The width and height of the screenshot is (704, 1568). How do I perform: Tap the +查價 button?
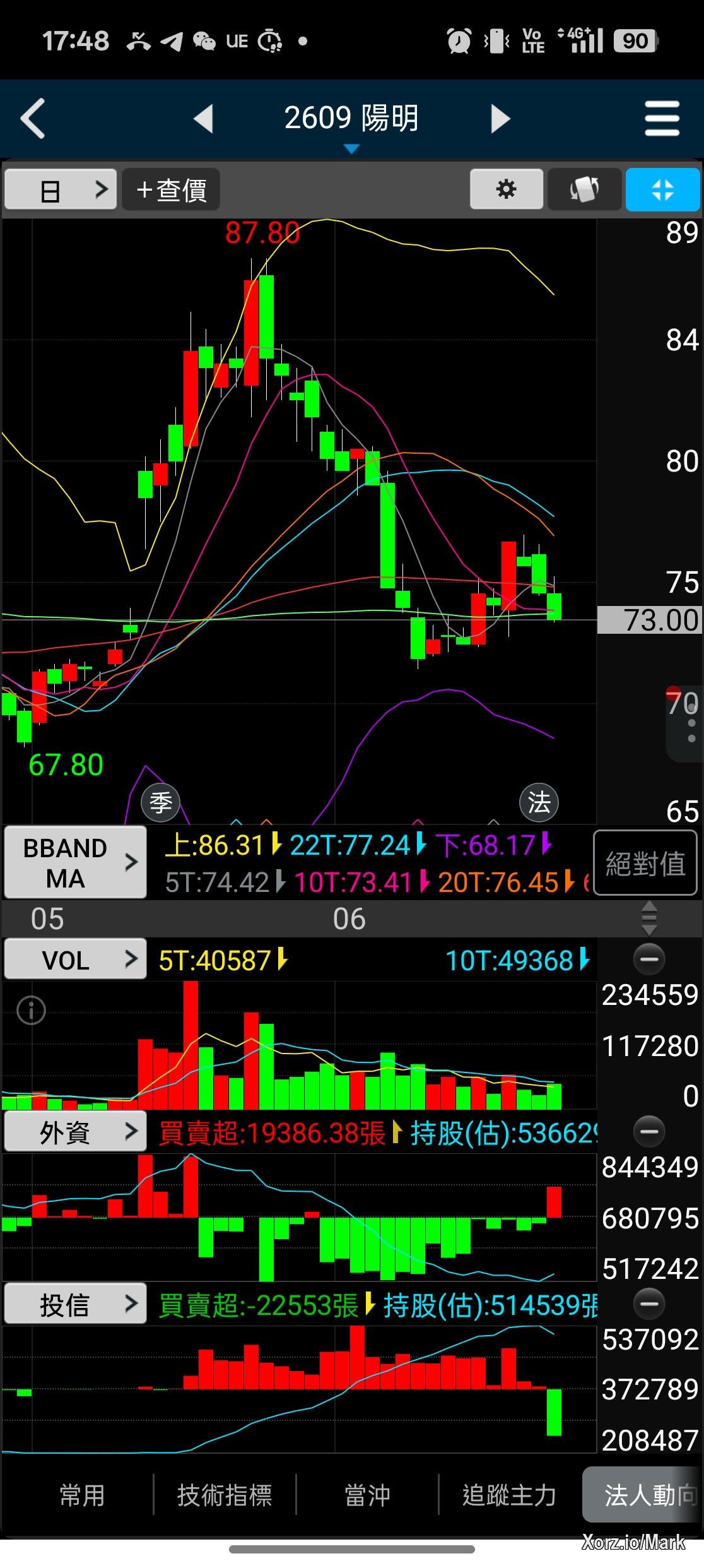[x=171, y=189]
